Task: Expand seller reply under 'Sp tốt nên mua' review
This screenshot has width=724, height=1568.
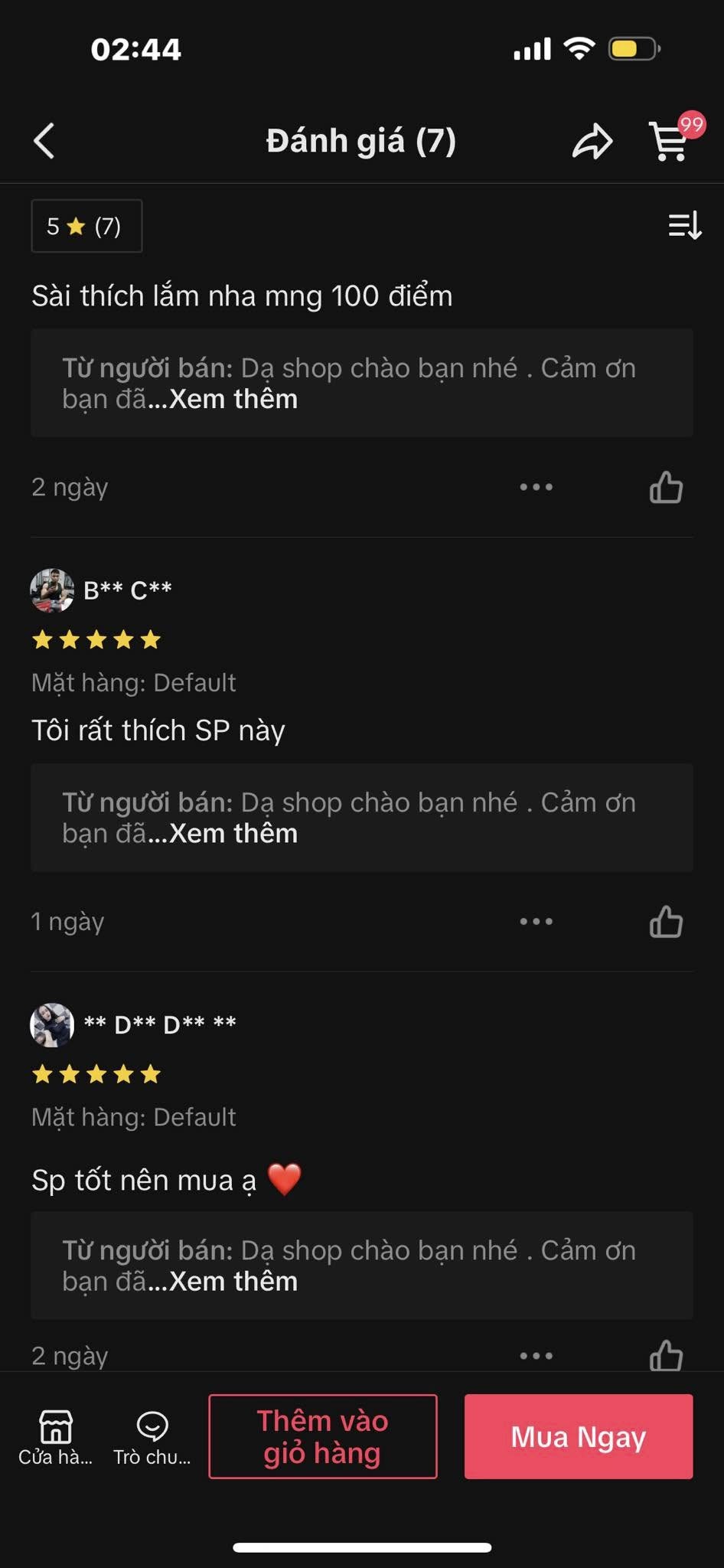Action: click(233, 1282)
